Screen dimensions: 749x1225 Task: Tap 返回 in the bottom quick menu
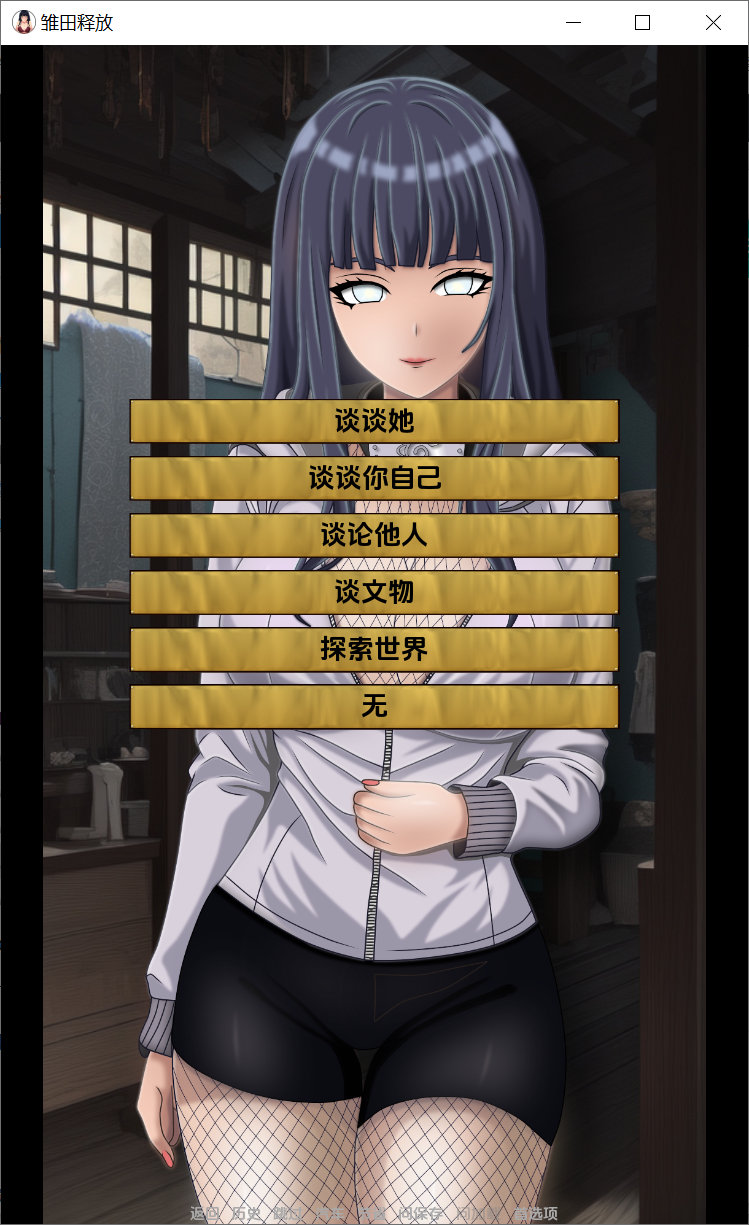click(x=204, y=1213)
